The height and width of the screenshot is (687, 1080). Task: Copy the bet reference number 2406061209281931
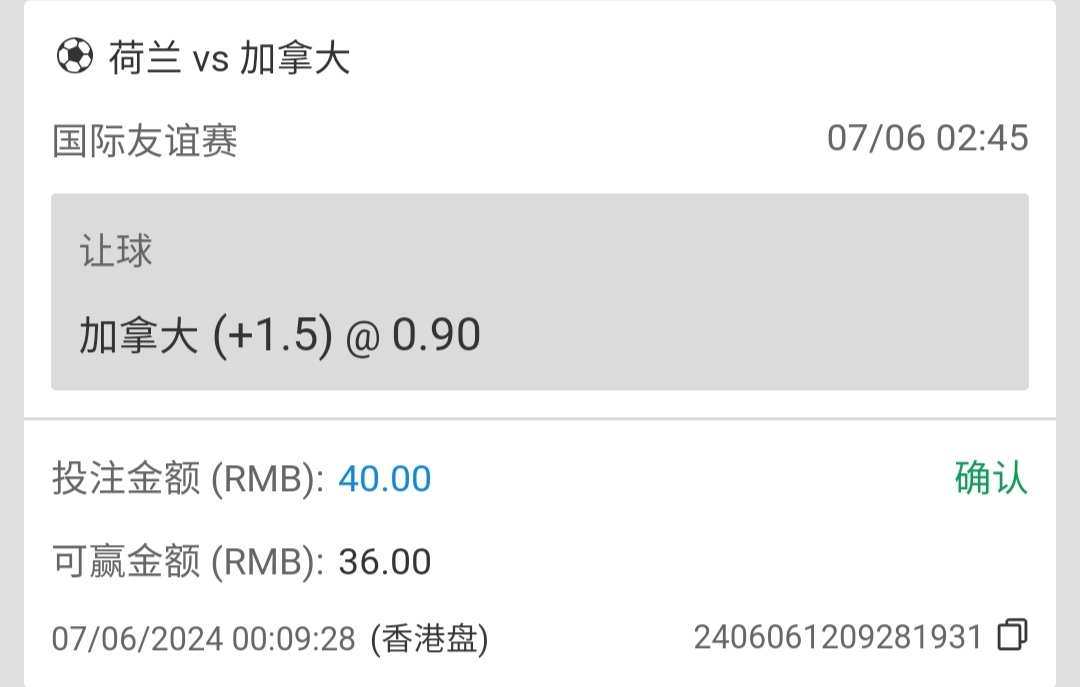point(1012,635)
